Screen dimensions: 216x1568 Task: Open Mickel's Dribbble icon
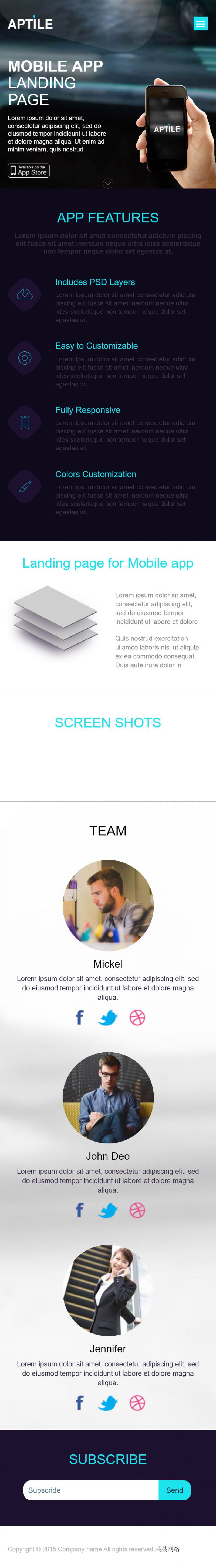tap(137, 1018)
